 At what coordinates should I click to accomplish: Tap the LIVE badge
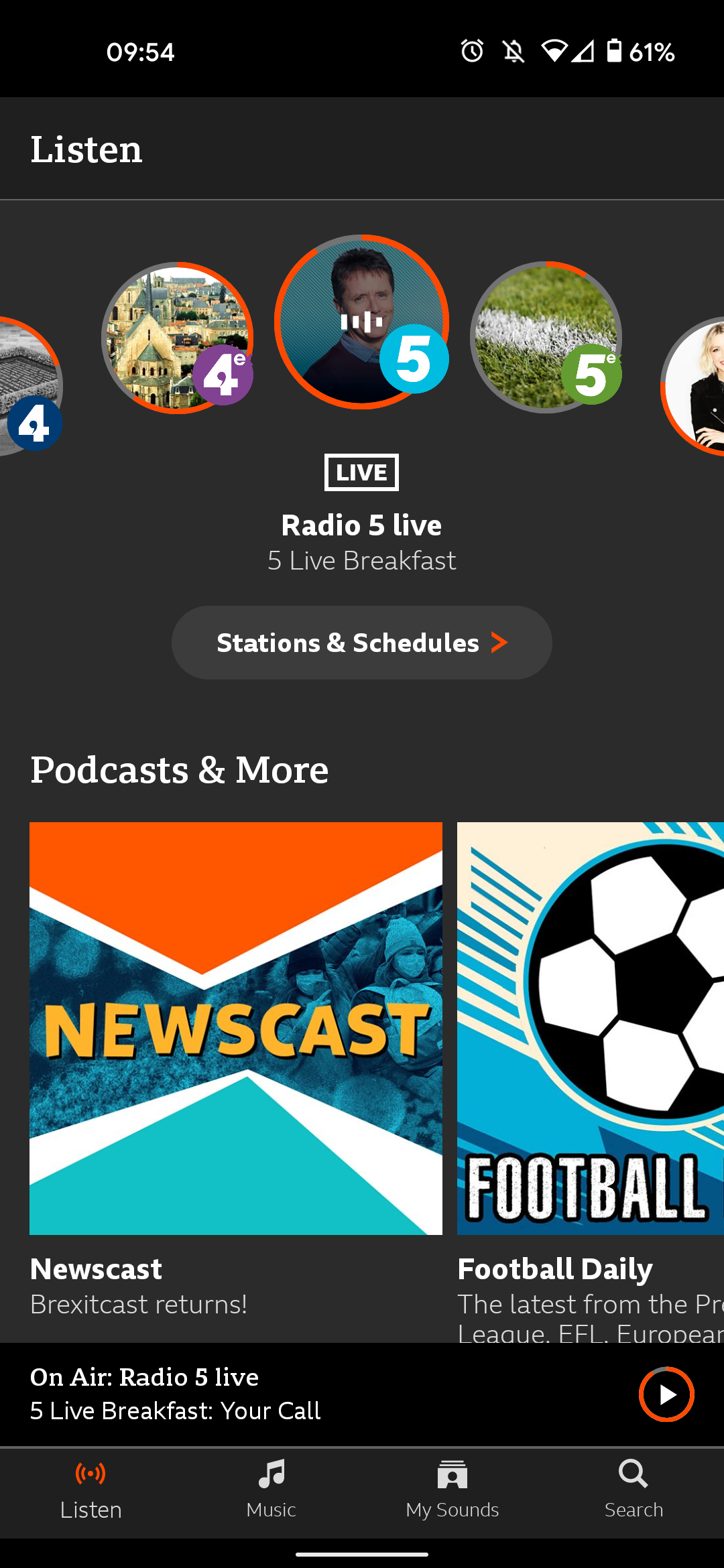(x=361, y=472)
